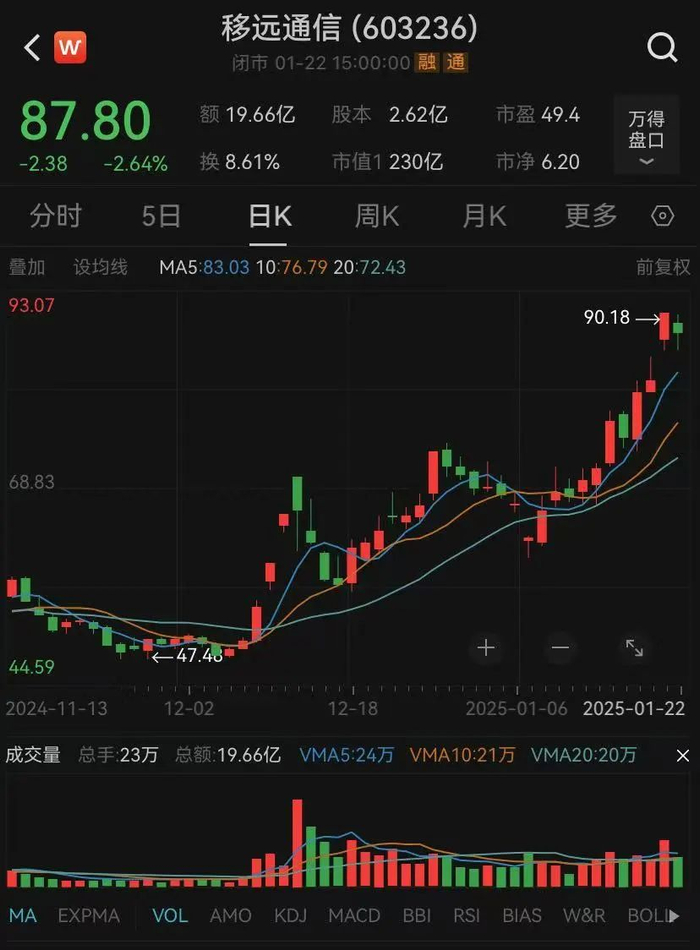Select the RSI indicator
This screenshot has width=700, height=950.
point(466,915)
